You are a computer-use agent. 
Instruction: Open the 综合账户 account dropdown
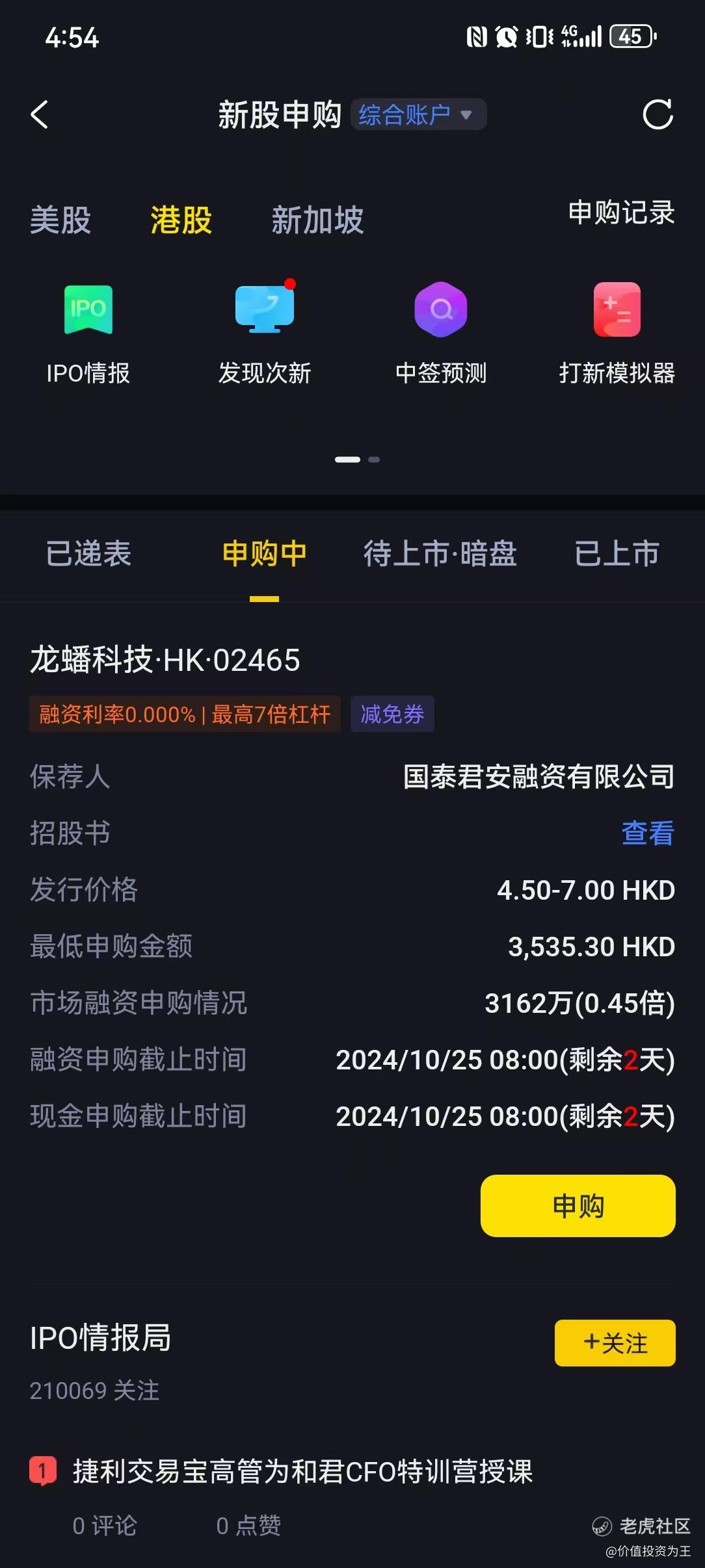pyautogui.click(x=418, y=114)
